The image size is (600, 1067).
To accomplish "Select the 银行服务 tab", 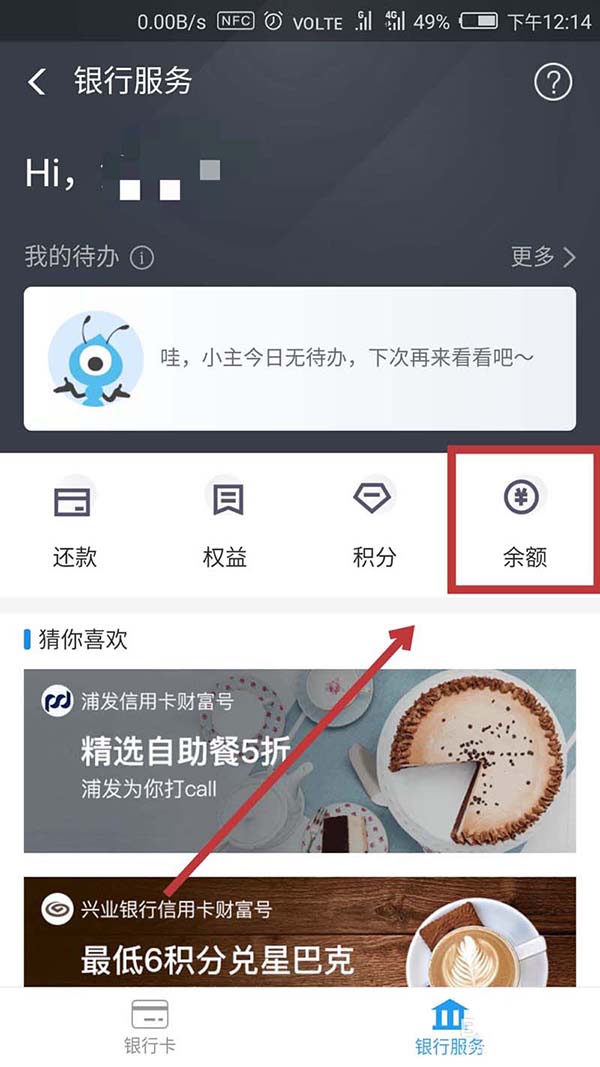I will tap(450, 1027).
